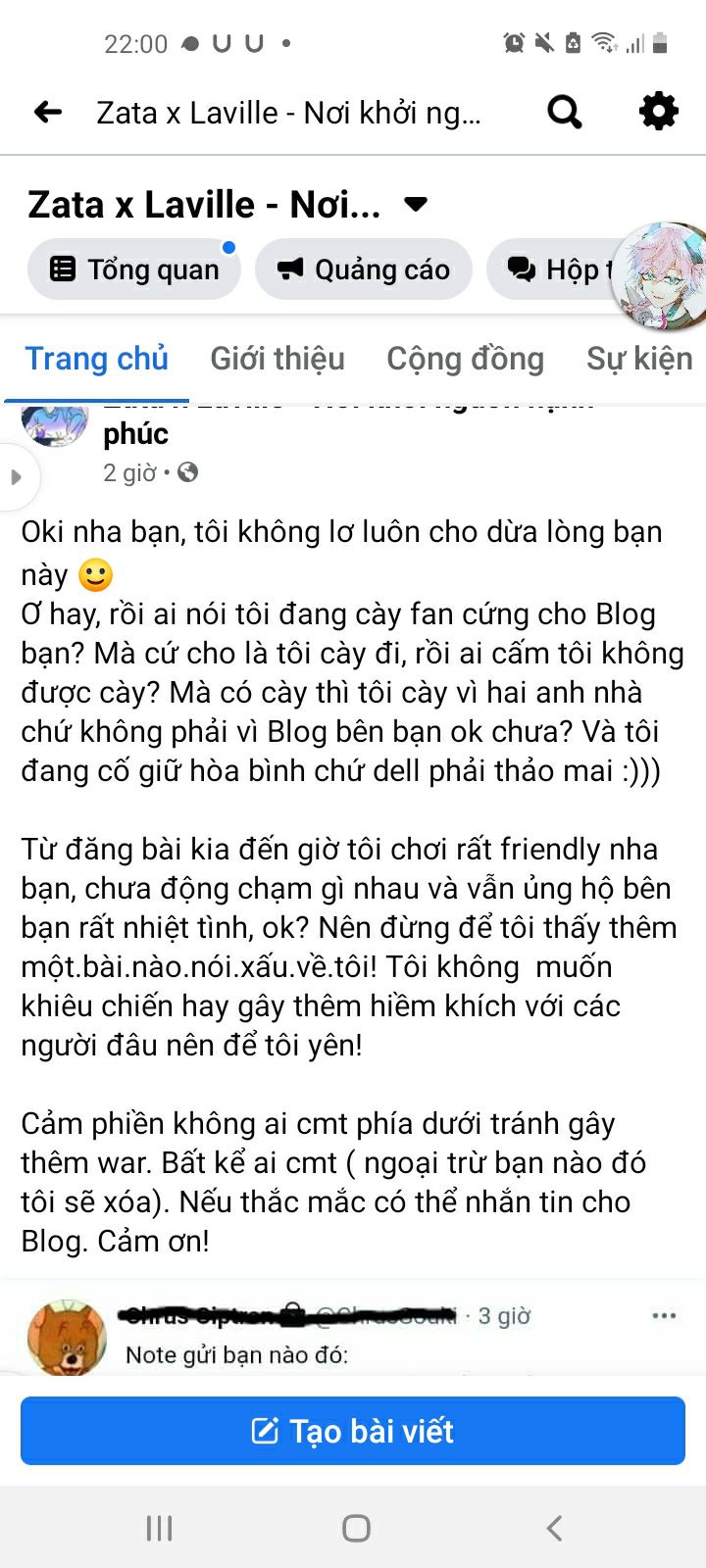Open the page search magnifier
Image resolution: width=706 pixels, height=1568 pixels.
564,113
